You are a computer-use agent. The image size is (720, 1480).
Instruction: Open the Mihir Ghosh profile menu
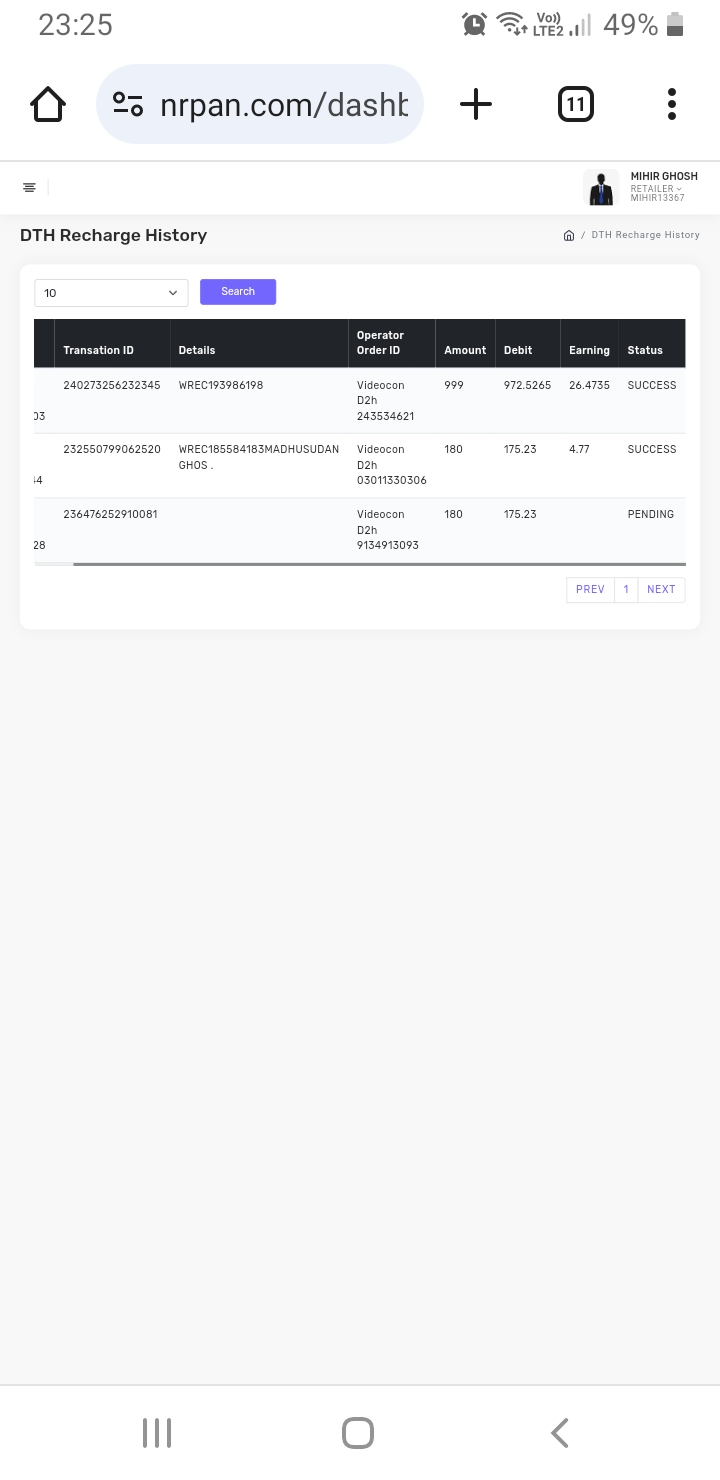click(x=640, y=188)
